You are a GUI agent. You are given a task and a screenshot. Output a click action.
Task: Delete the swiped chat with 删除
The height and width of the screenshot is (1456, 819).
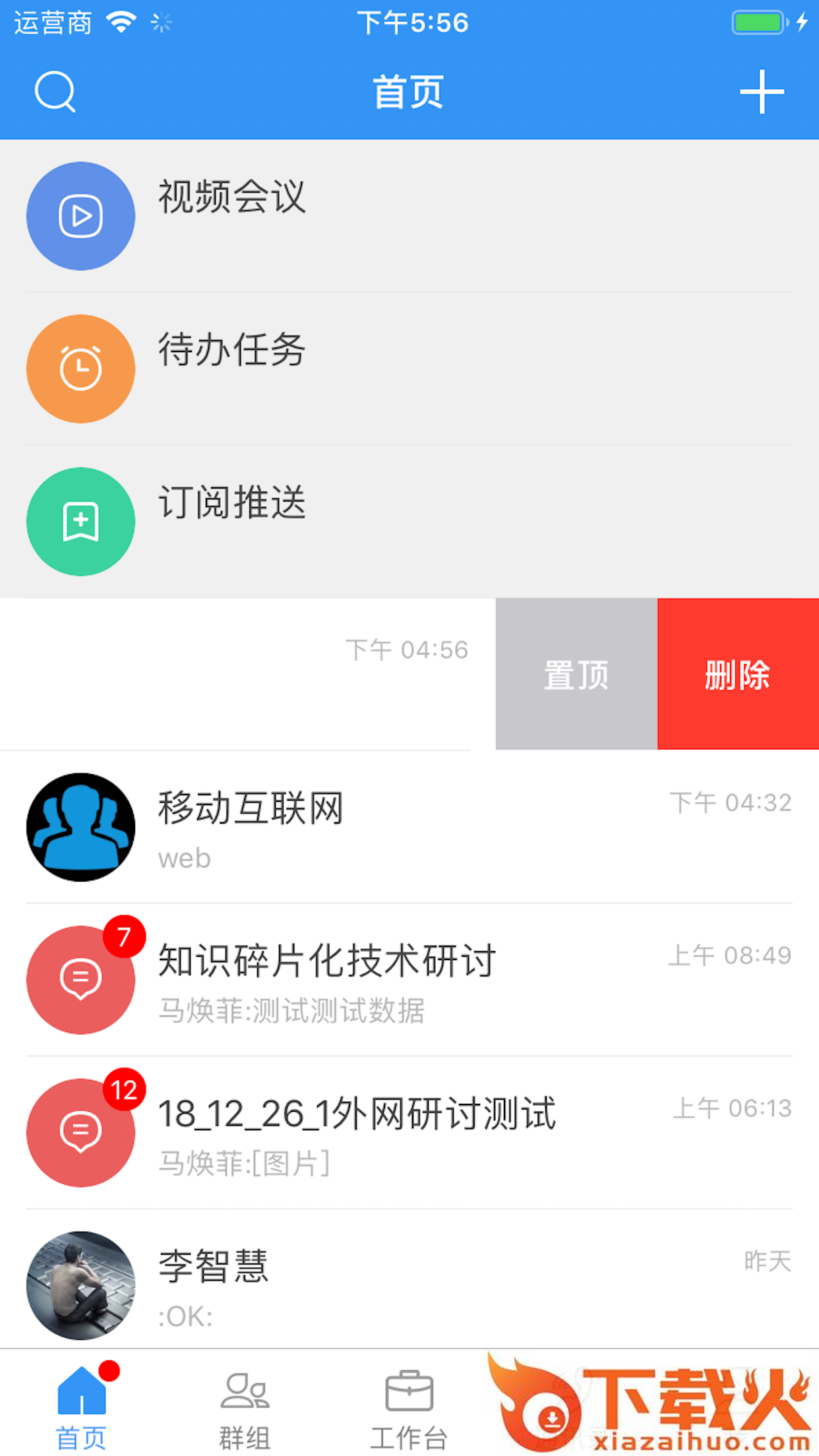[x=738, y=674]
